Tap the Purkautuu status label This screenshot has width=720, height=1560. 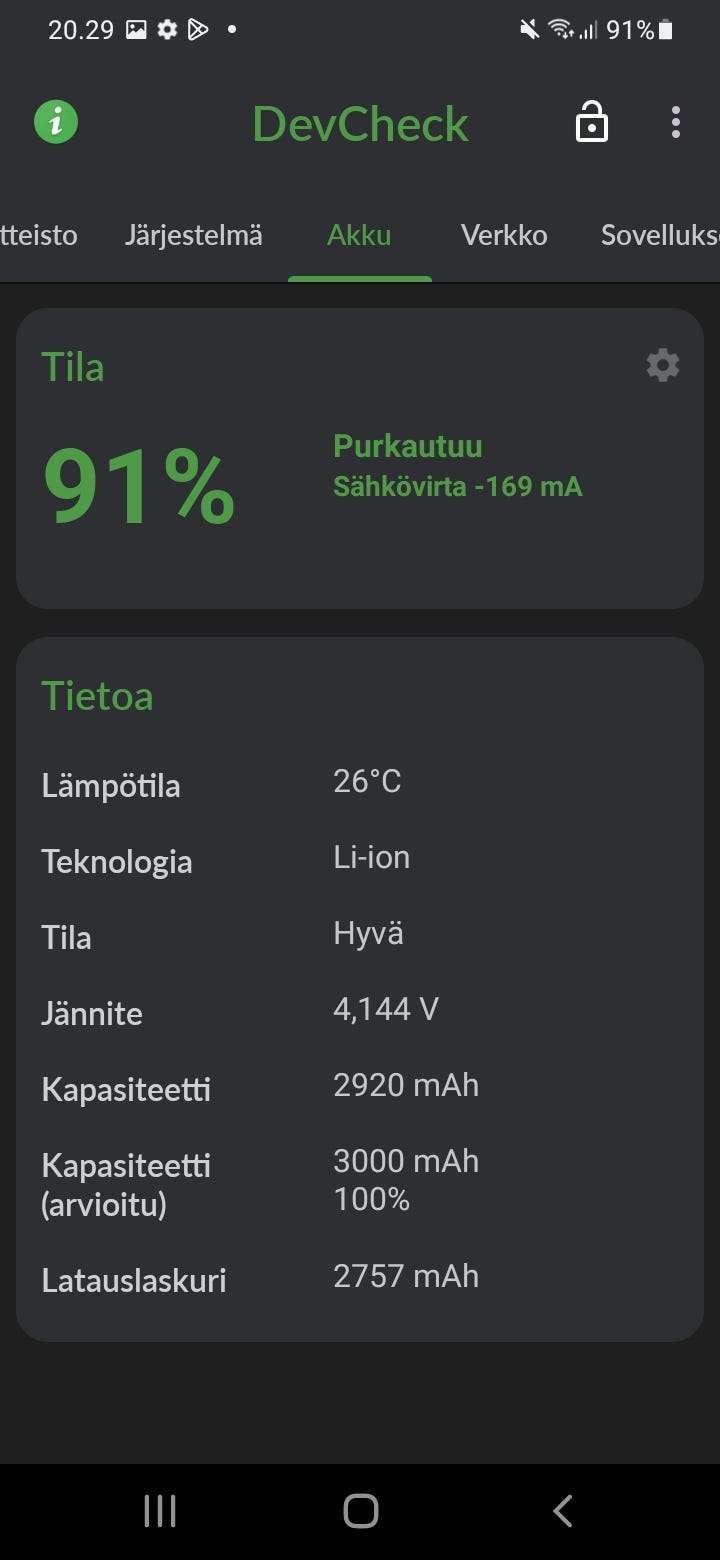[408, 446]
